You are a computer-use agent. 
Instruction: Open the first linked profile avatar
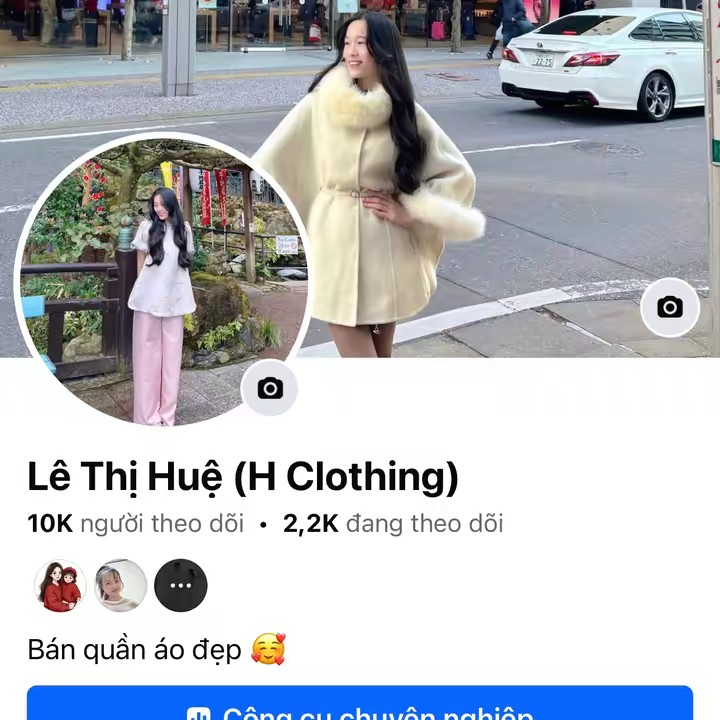(x=59, y=585)
